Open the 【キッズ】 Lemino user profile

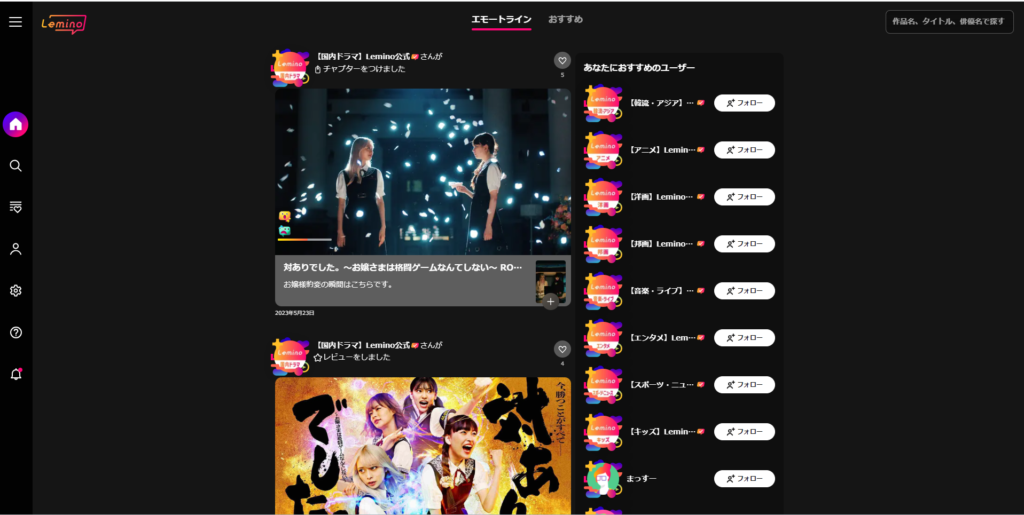(660, 431)
